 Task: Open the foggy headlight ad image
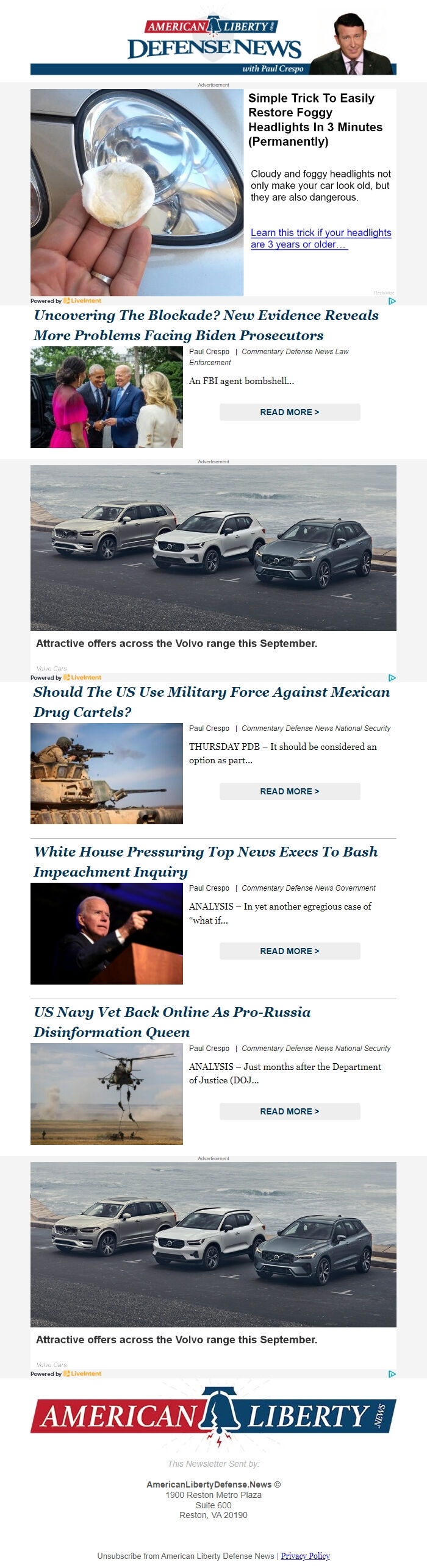click(x=137, y=193)
